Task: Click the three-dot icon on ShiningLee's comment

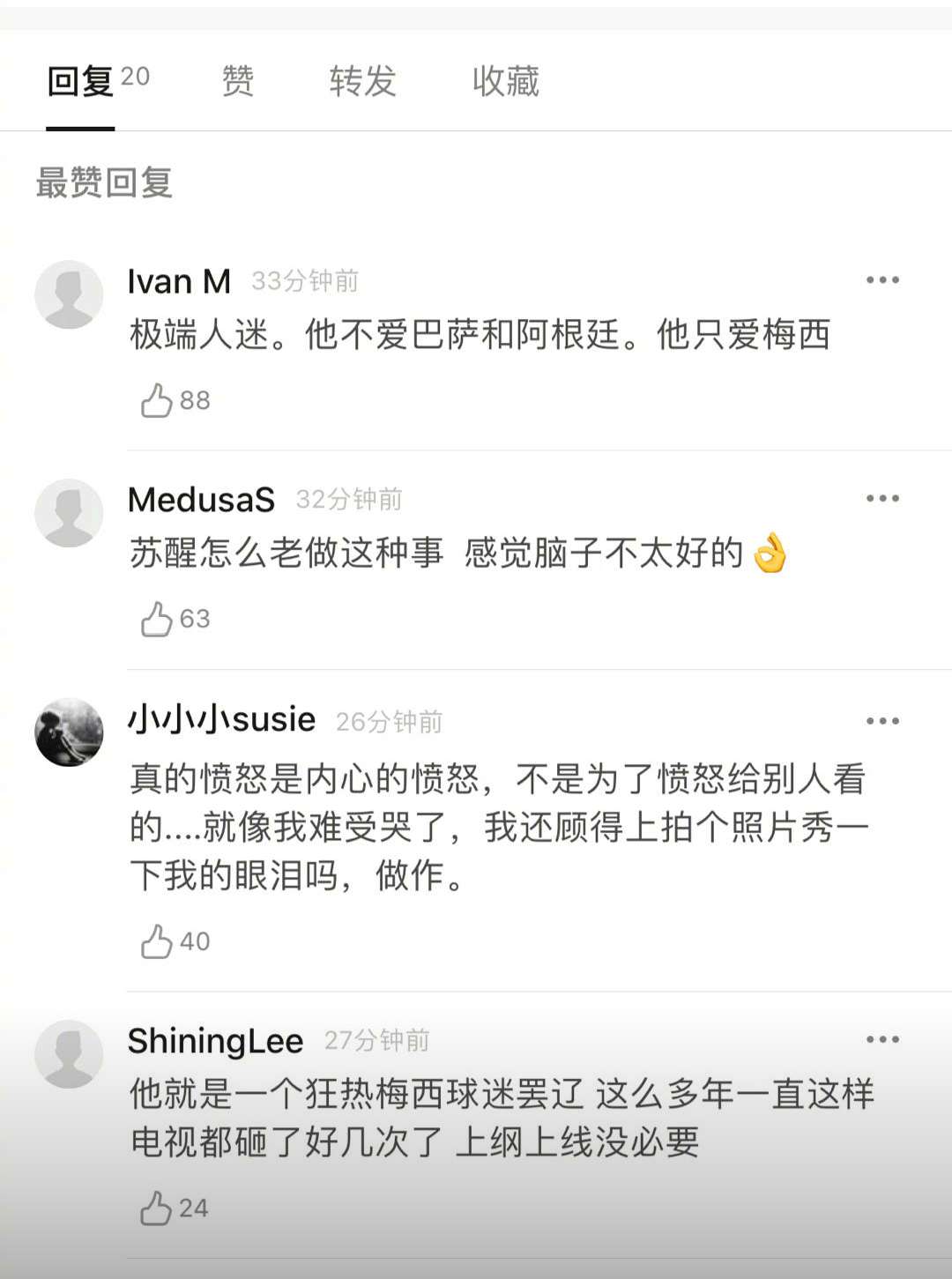Action: 882,1040
